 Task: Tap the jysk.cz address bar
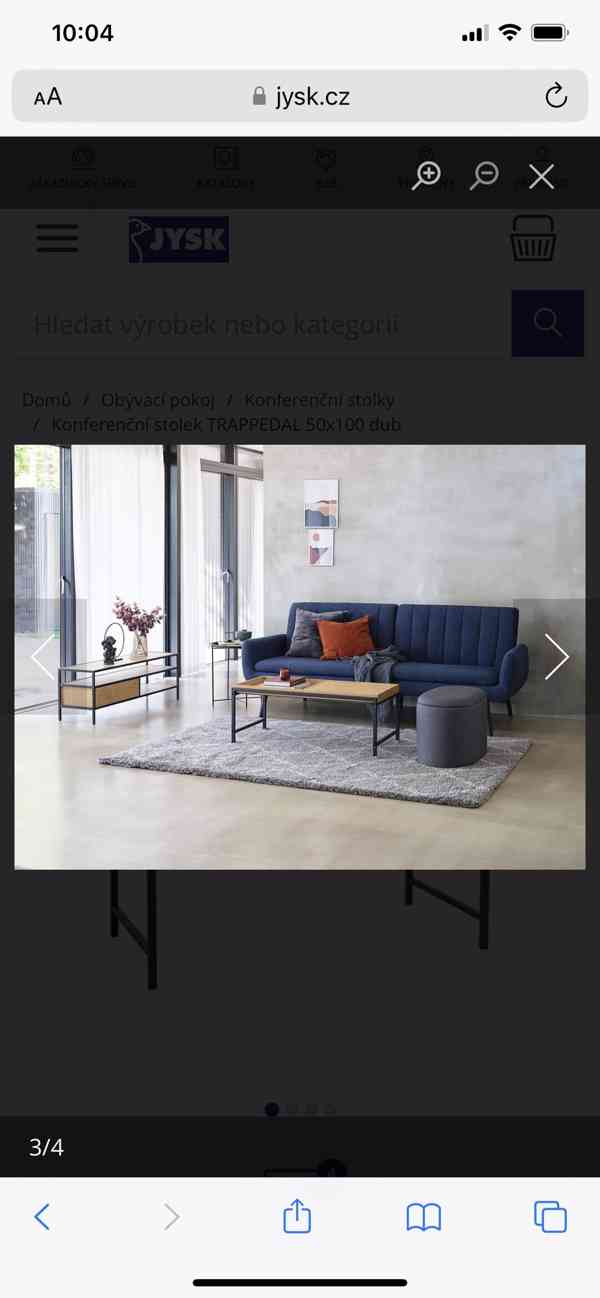coord(300,97)
